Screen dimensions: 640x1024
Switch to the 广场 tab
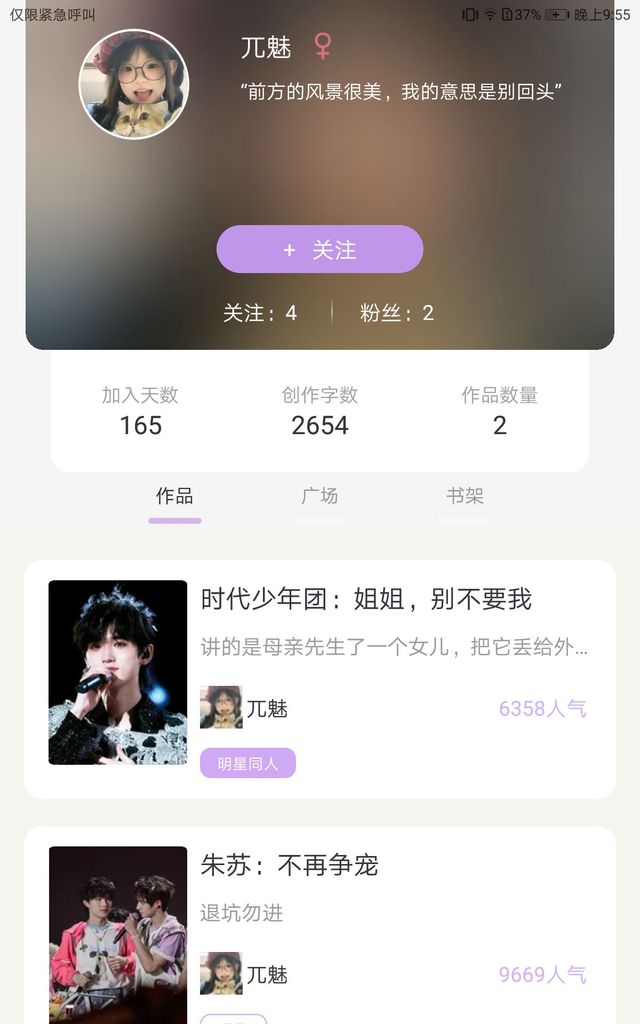click(320, 497)
